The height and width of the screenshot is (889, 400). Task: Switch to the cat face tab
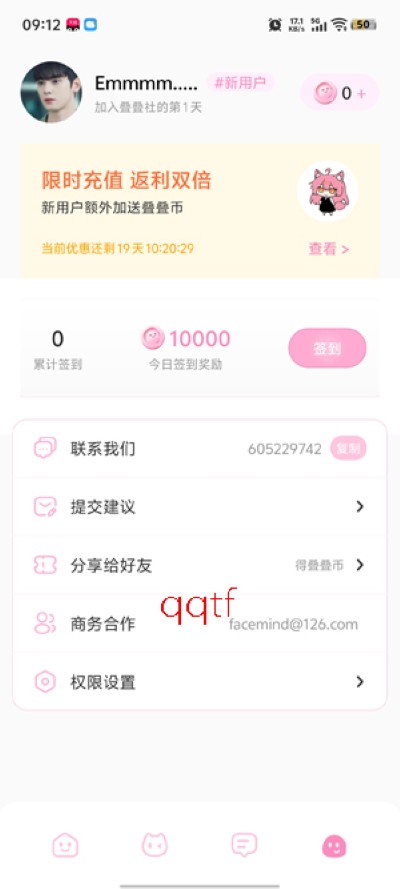pos(155,845)
